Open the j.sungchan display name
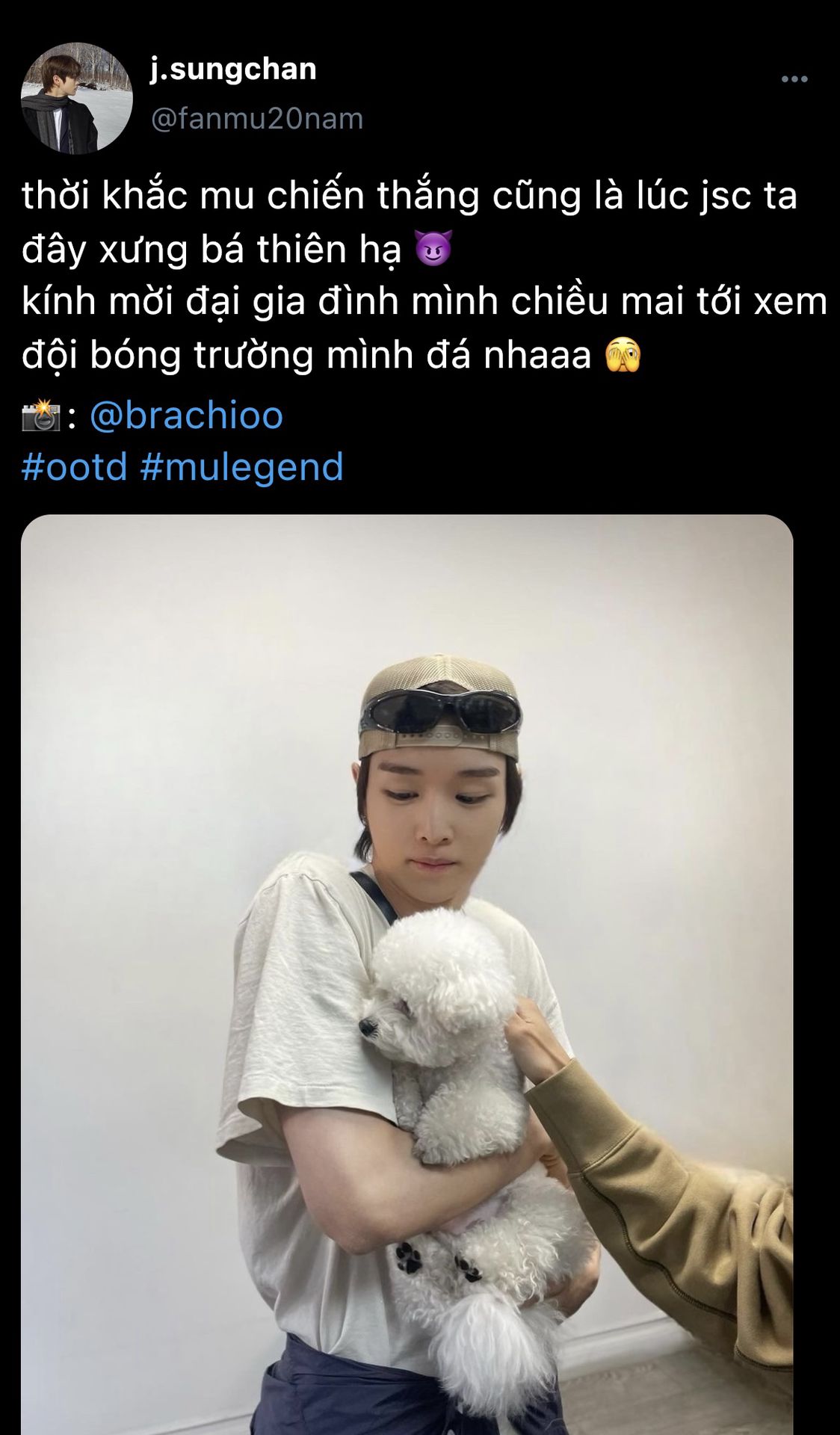 (233, 69)
